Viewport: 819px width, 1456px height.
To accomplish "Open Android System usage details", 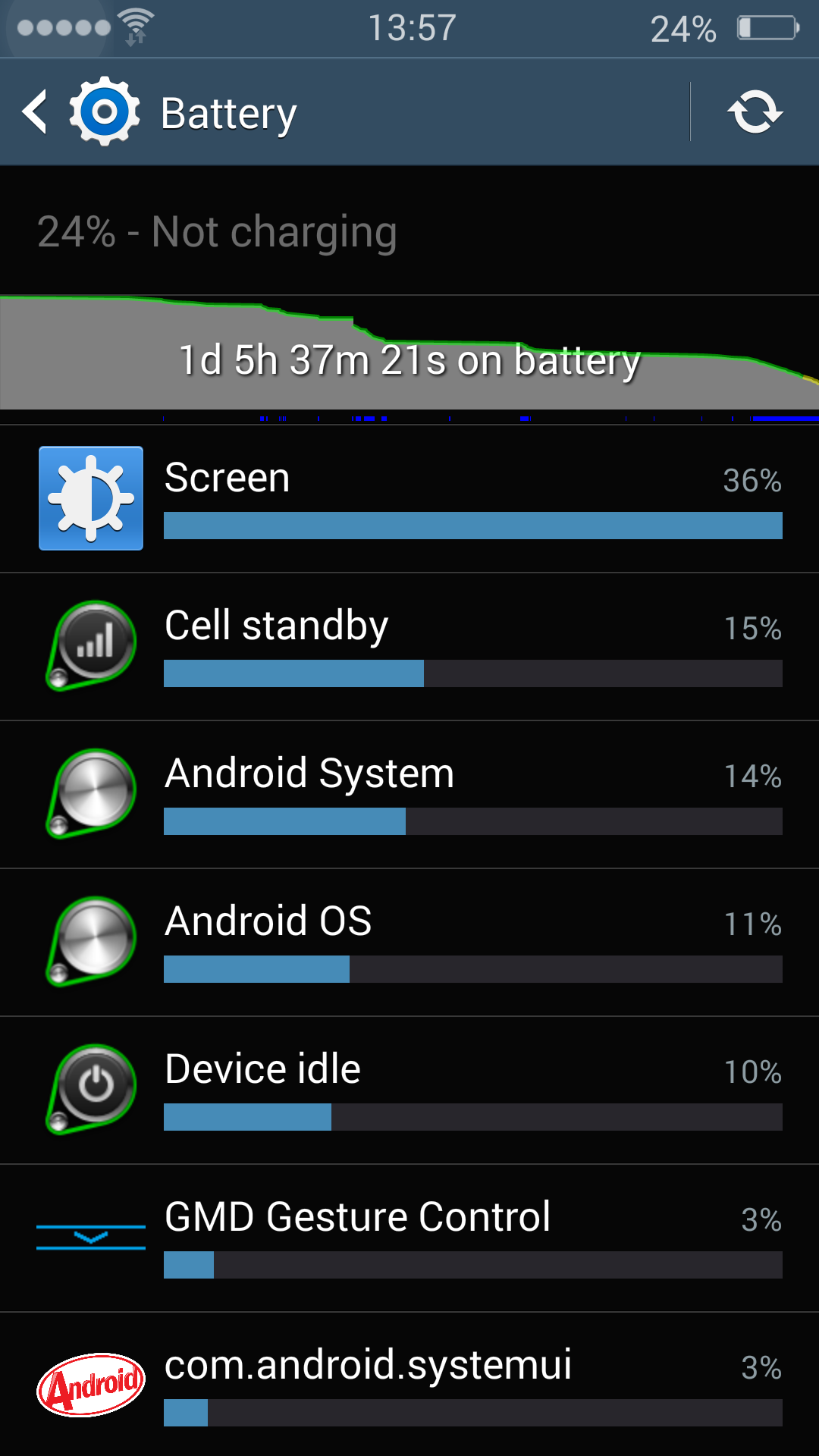I will 409,795.
